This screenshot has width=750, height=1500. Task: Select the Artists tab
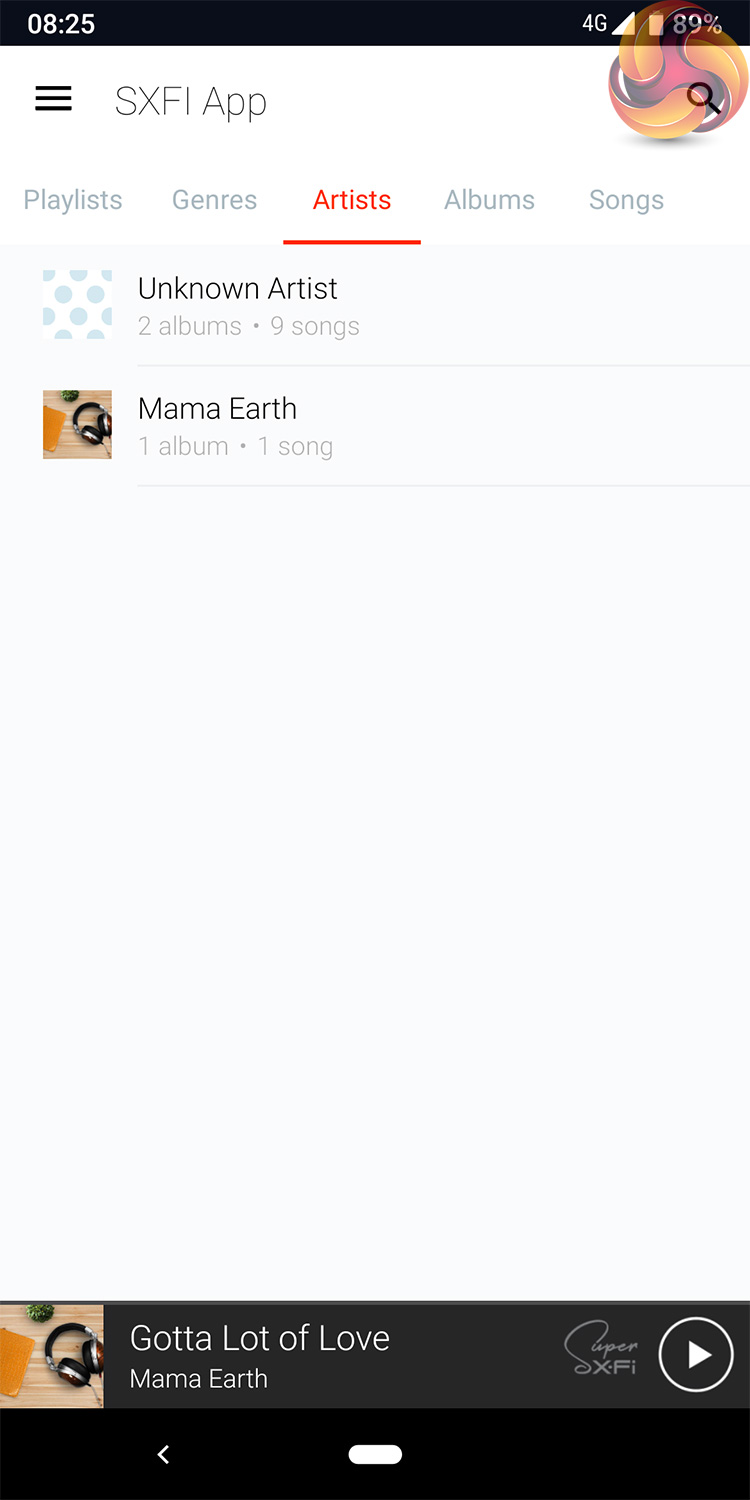[x=352, y=200]
